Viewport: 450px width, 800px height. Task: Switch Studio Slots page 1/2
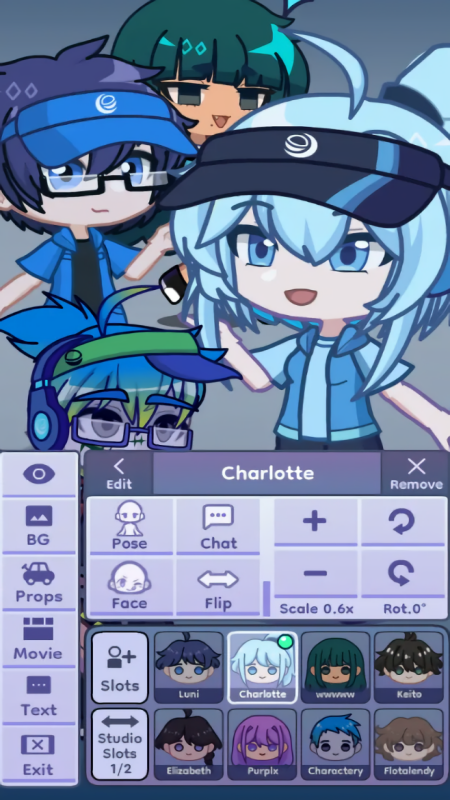[120, 744]
